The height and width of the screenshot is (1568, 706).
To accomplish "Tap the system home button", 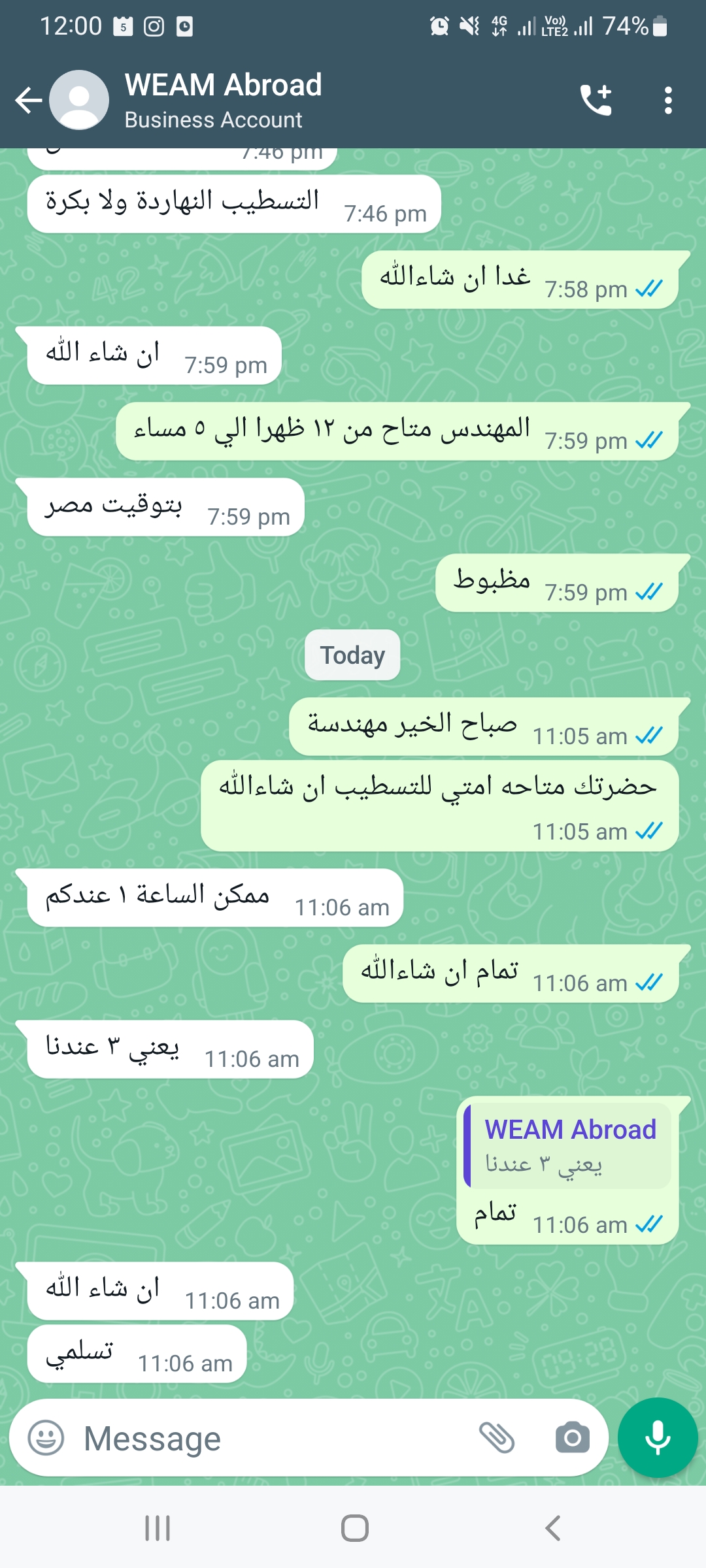I will [355, 1528].
